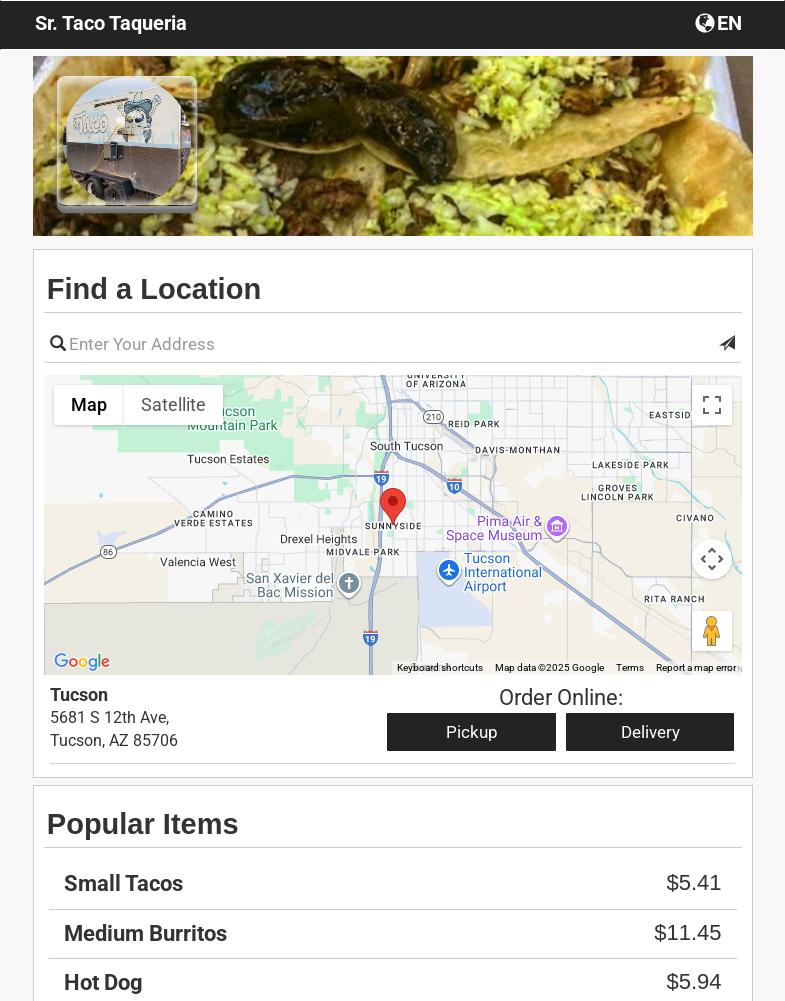This screenshot has height=1001, width=785.
Task: Report a map error
Action: 696,668
